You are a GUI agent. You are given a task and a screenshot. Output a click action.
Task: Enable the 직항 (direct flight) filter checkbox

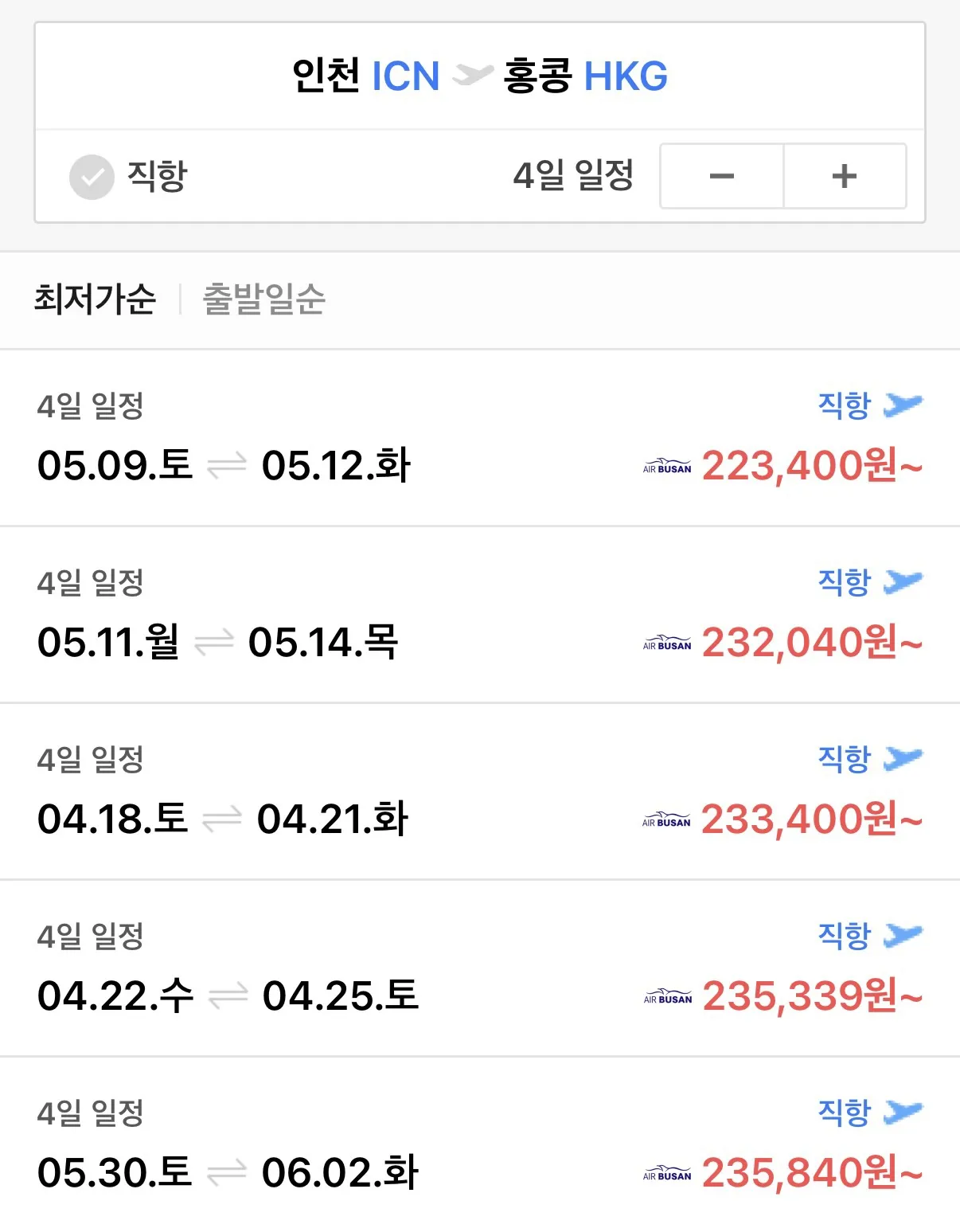point(92,177)
